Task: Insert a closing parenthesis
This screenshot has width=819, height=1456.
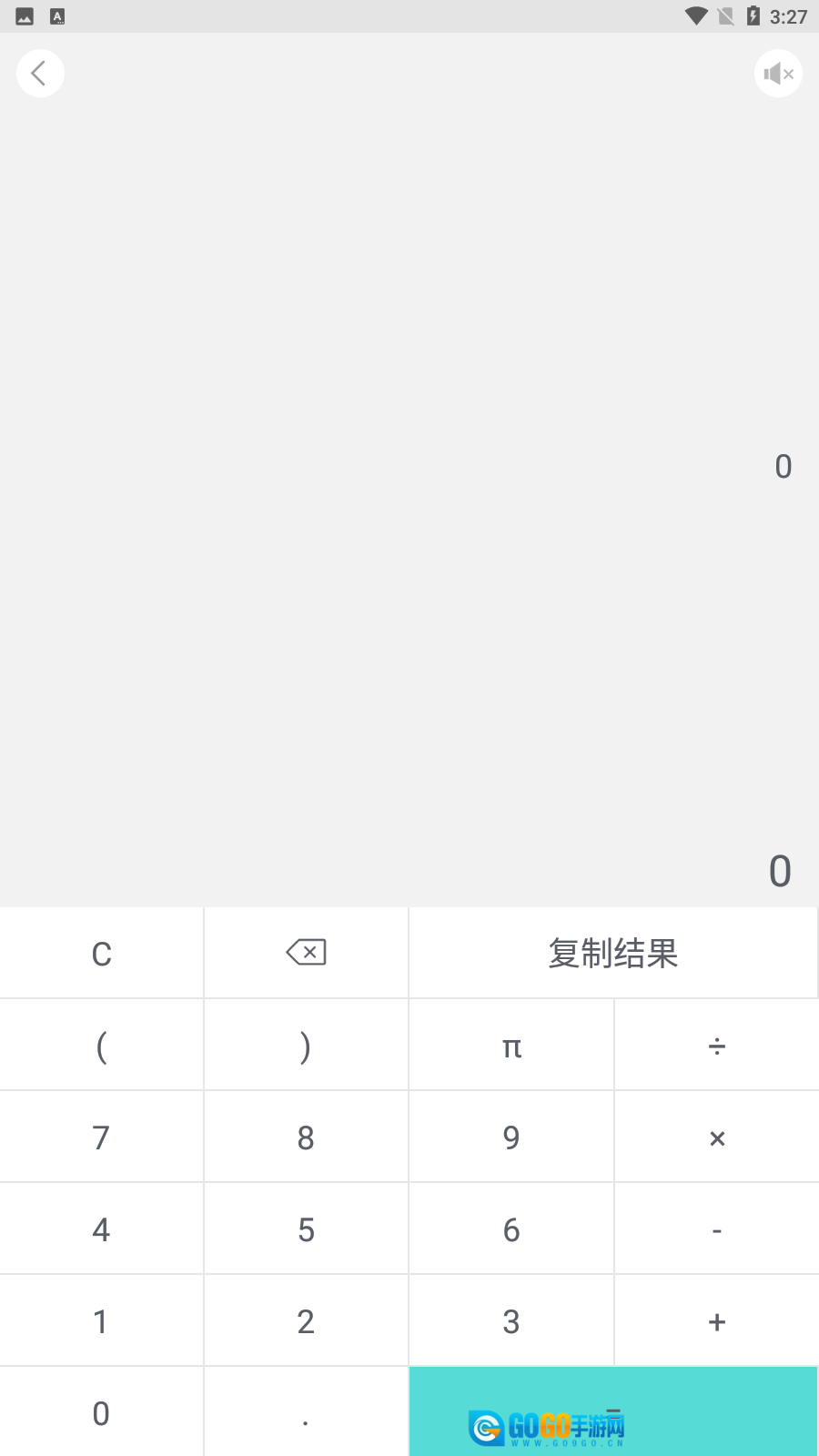Action: [306, 1046]
